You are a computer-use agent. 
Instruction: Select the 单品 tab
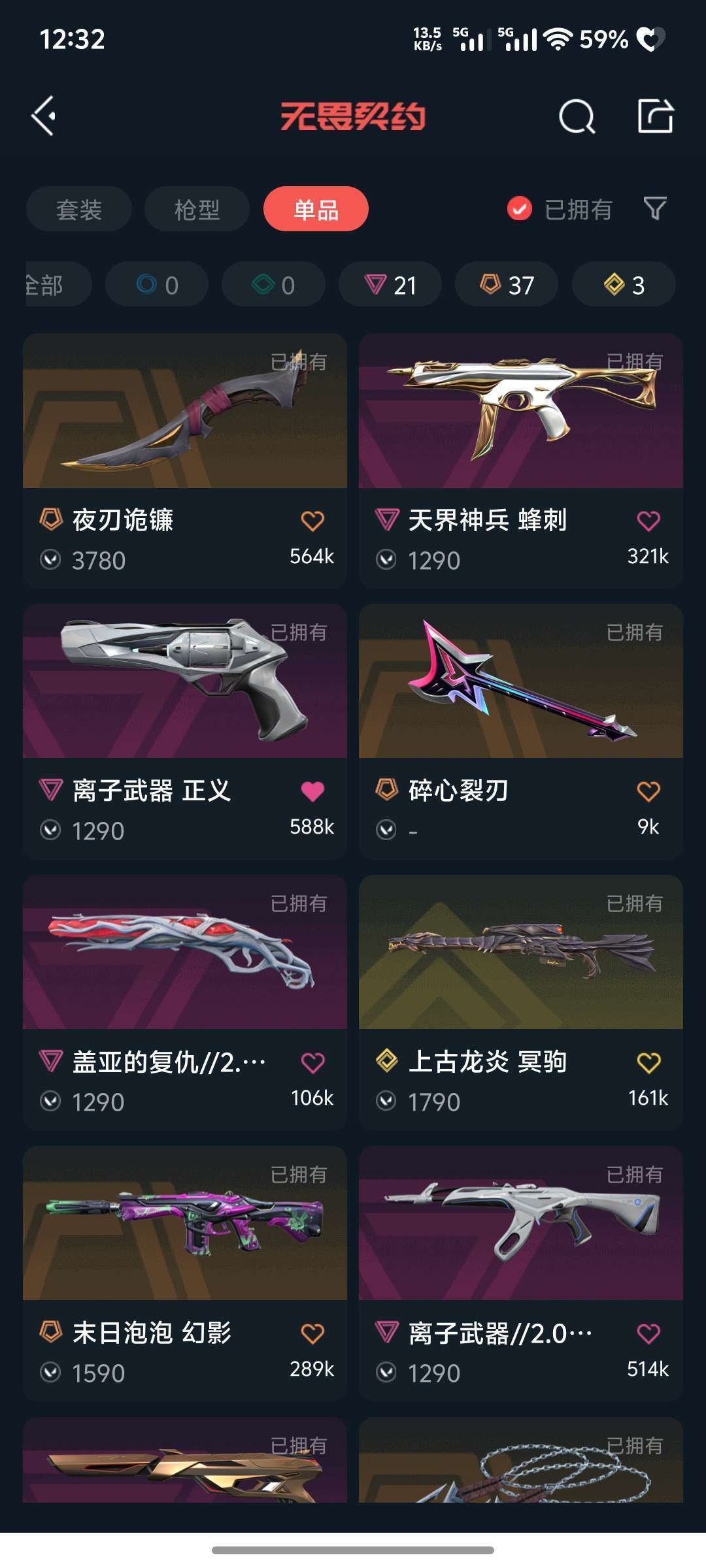coord(316,209)
